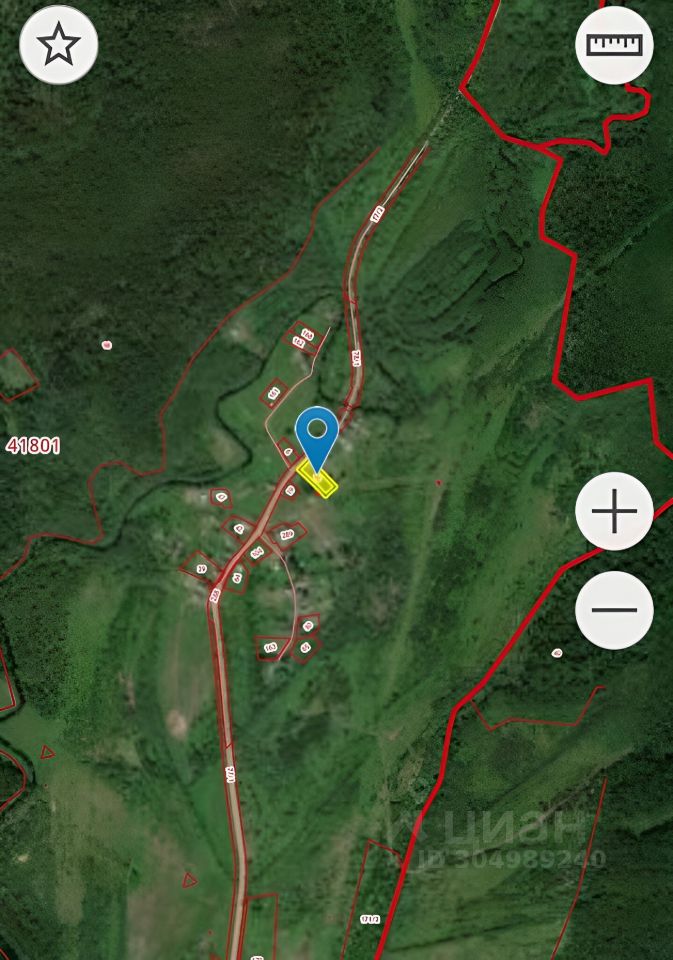Image resolution: width=673 pixels, height=960 pixels.
Task: Add this location to favorites with the star
Action: pyautogui.click(x=59, y=45)
